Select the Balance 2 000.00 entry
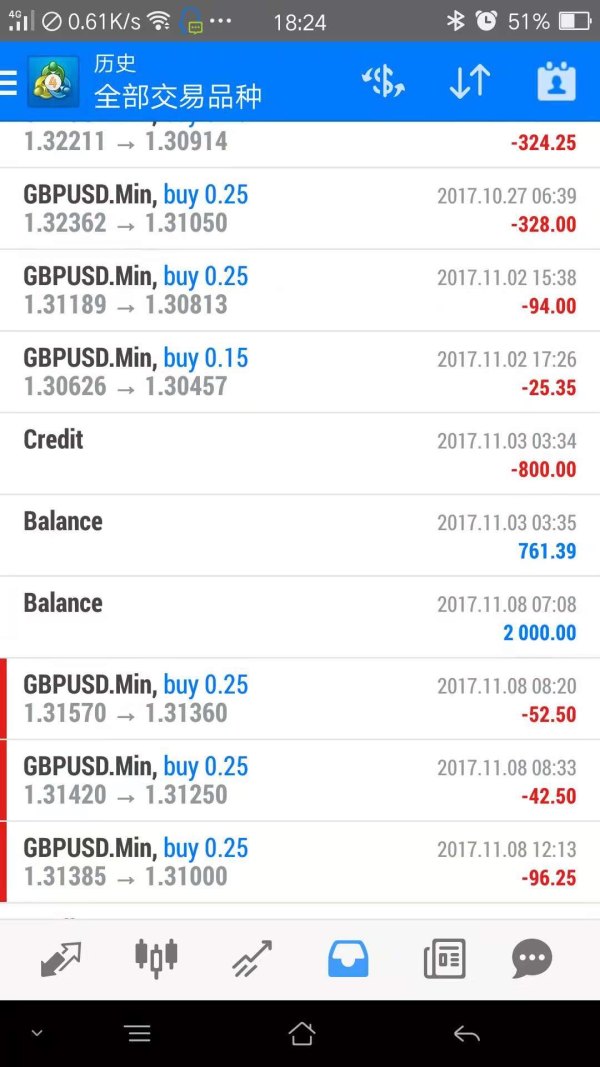Image resolution: width=600 pixels, height=1067 pixels. [x=300, y=618]
